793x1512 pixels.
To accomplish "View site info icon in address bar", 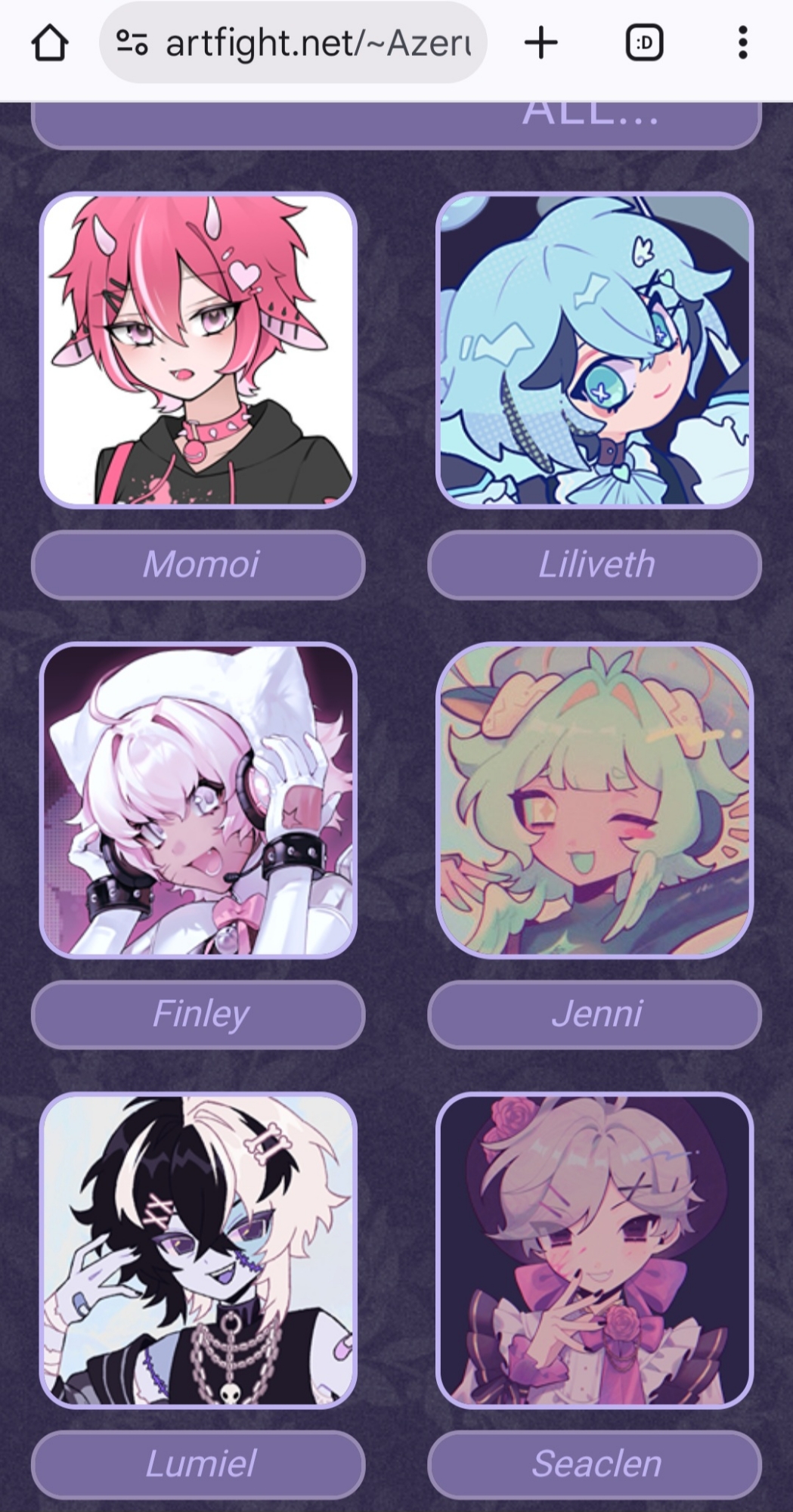I will click(x=132, y=43).
